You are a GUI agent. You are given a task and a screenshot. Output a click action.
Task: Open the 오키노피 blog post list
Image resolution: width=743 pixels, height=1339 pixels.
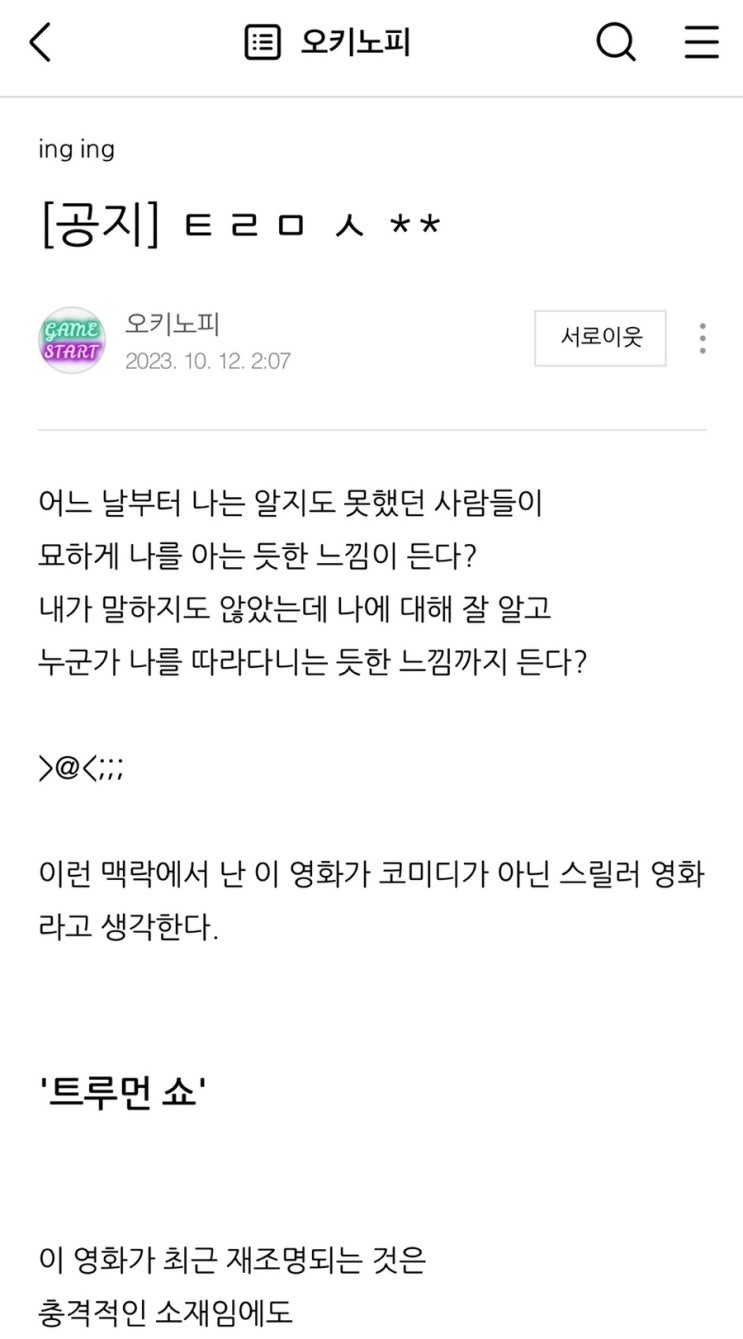pos(328,42)
